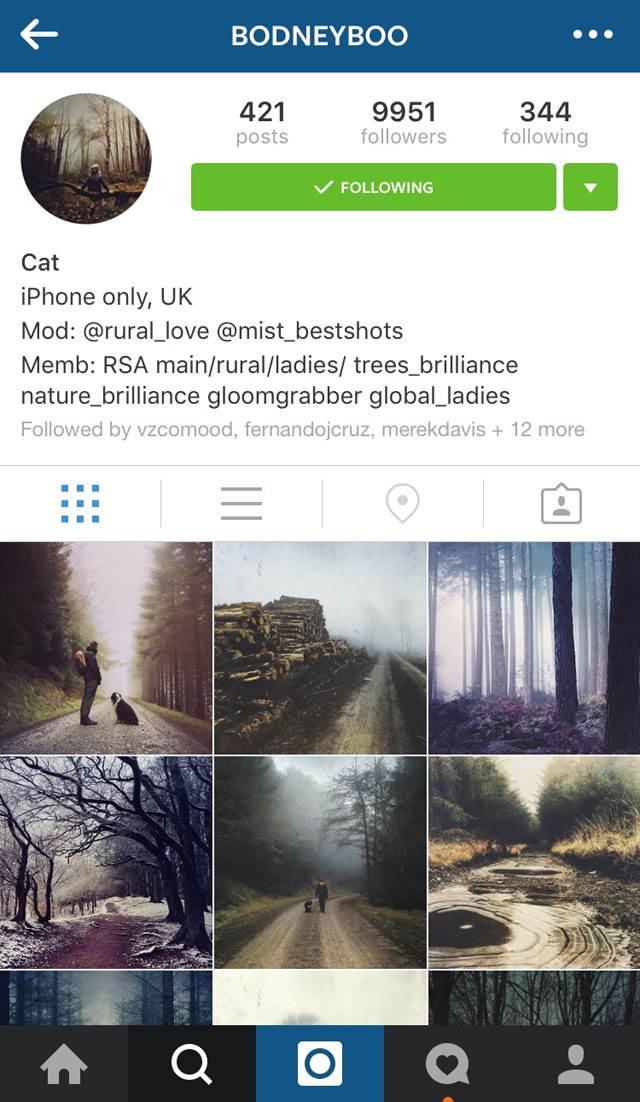Image resolution: width=640 pixels, height=1102 pixels.
Task: Open the activity heart tab
Action: click(x=447, y=1064)
